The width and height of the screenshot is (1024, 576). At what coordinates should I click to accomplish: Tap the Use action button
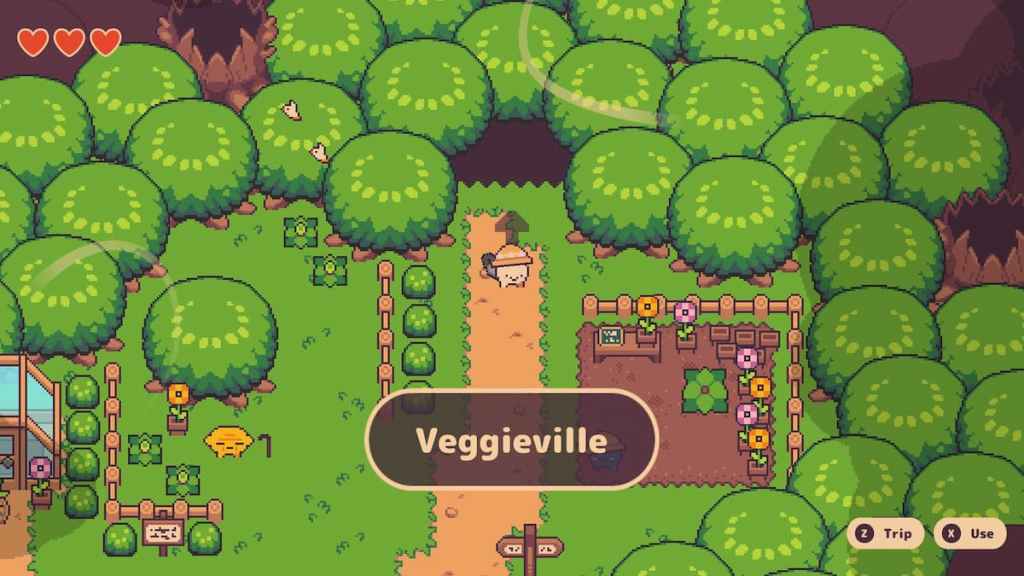pyautogui.click(x=970, y=533)
